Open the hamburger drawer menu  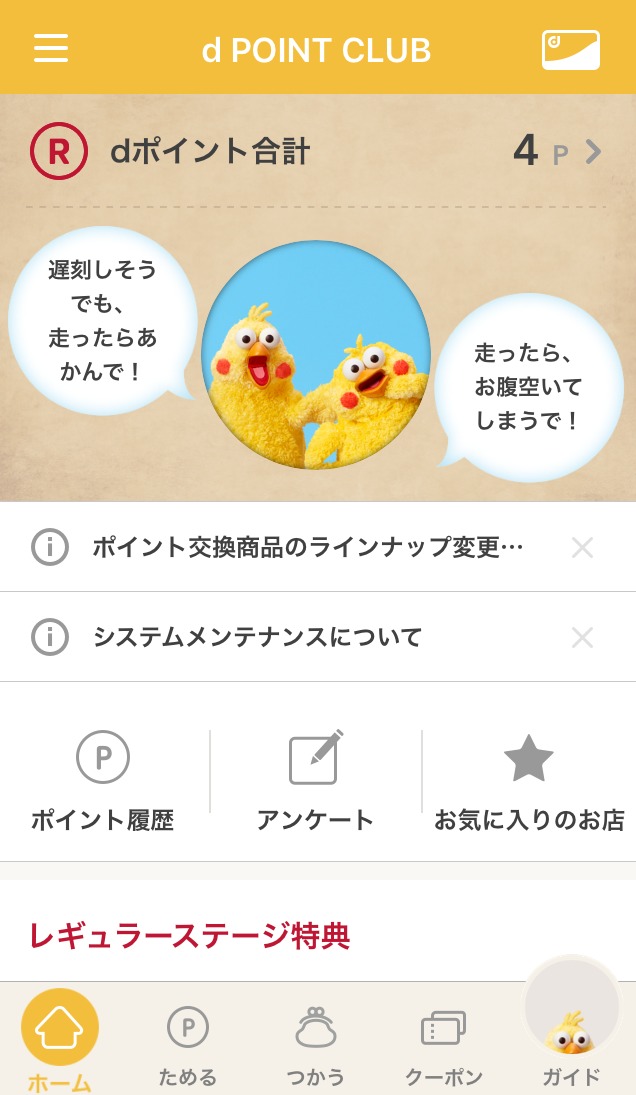[x=51, y=49]
